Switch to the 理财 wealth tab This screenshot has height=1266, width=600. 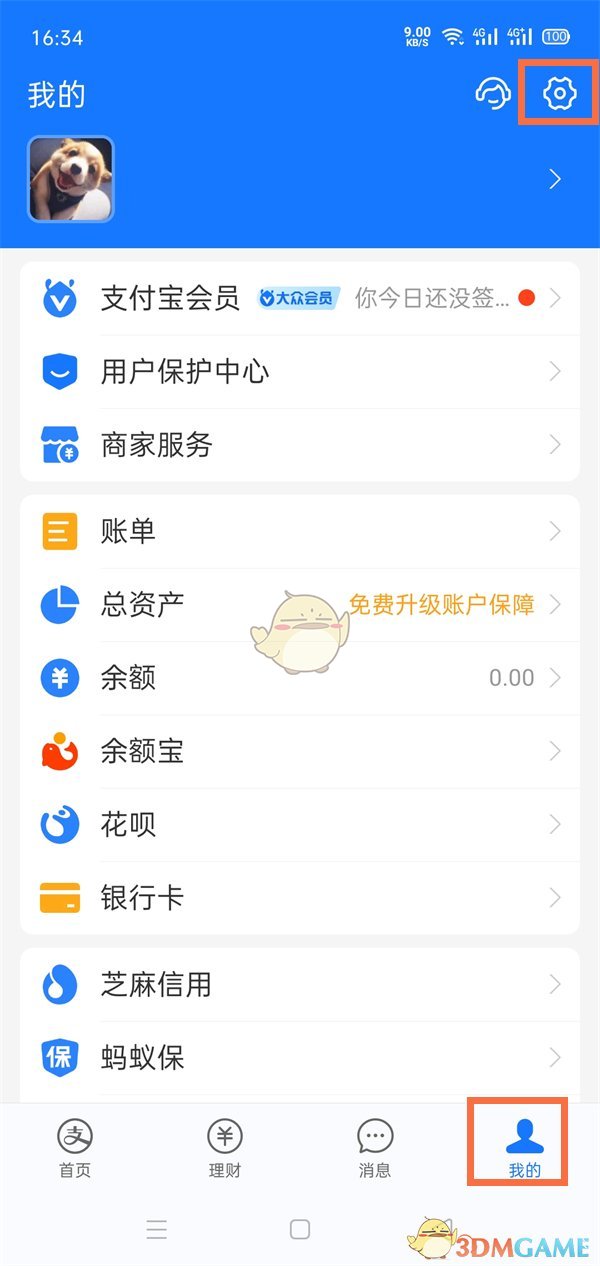click(x=225, y=1148)
